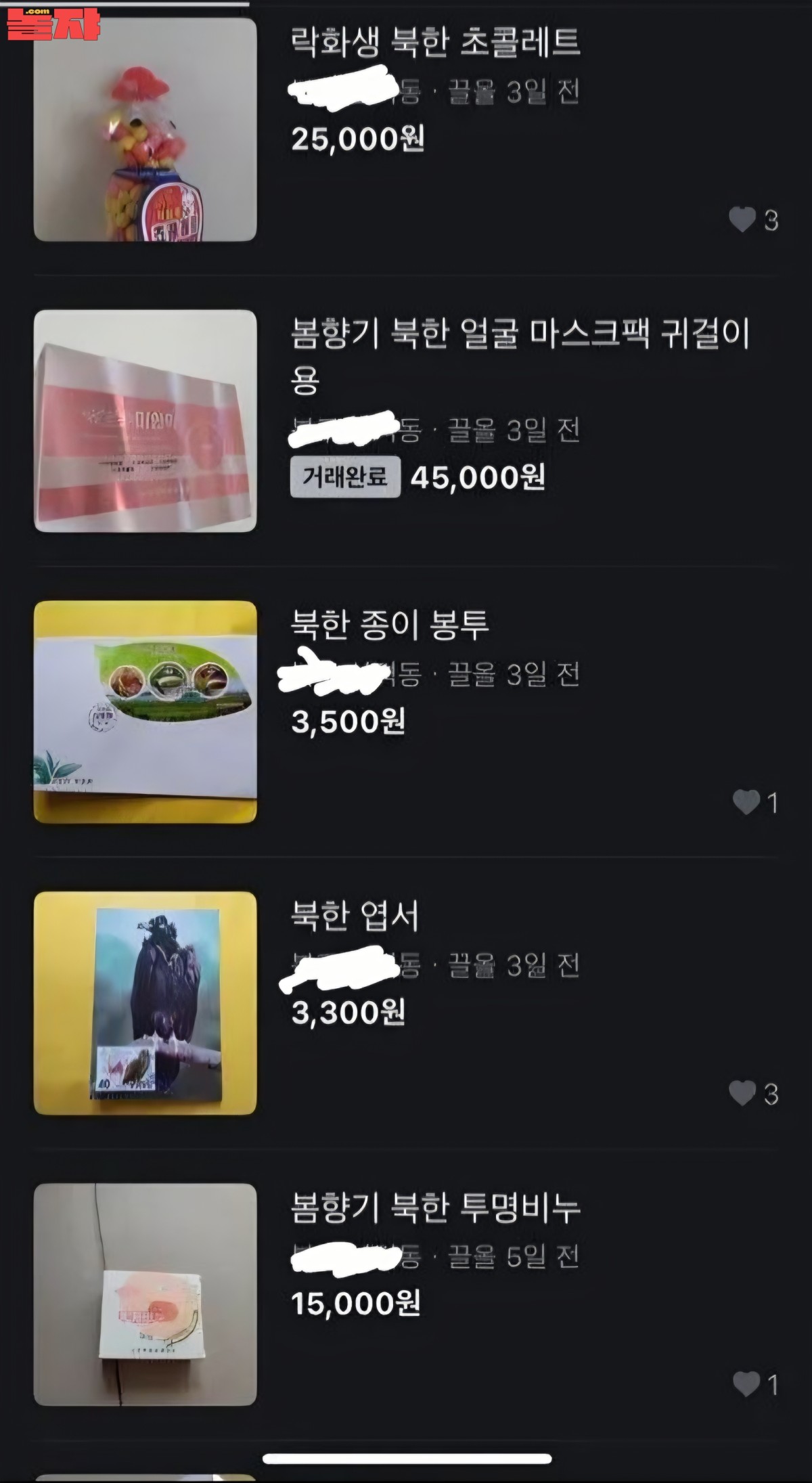Select the 북한 종이 봉투 item
Screen dimensions: 812x1483
[x=390, y=625]
